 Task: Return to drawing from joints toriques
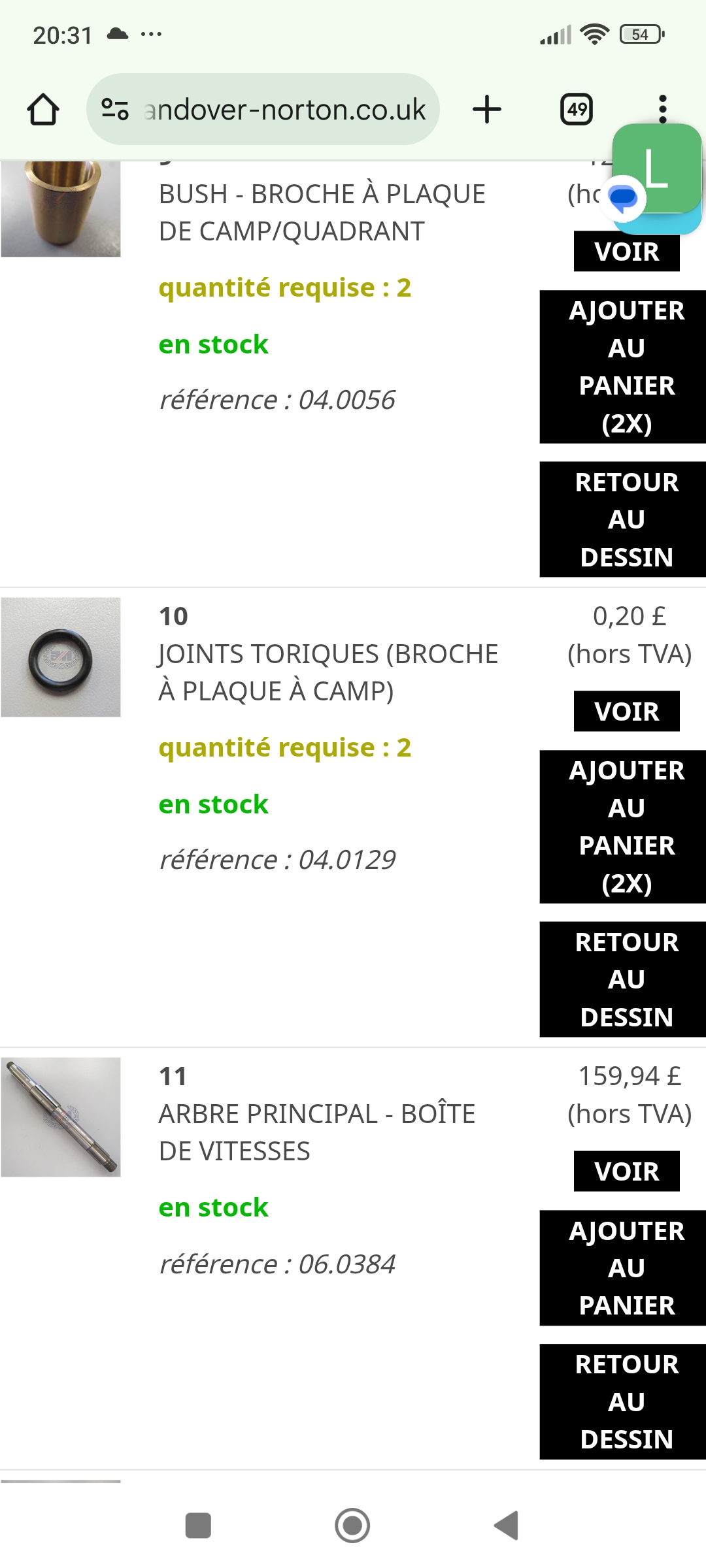coord(622,979)
